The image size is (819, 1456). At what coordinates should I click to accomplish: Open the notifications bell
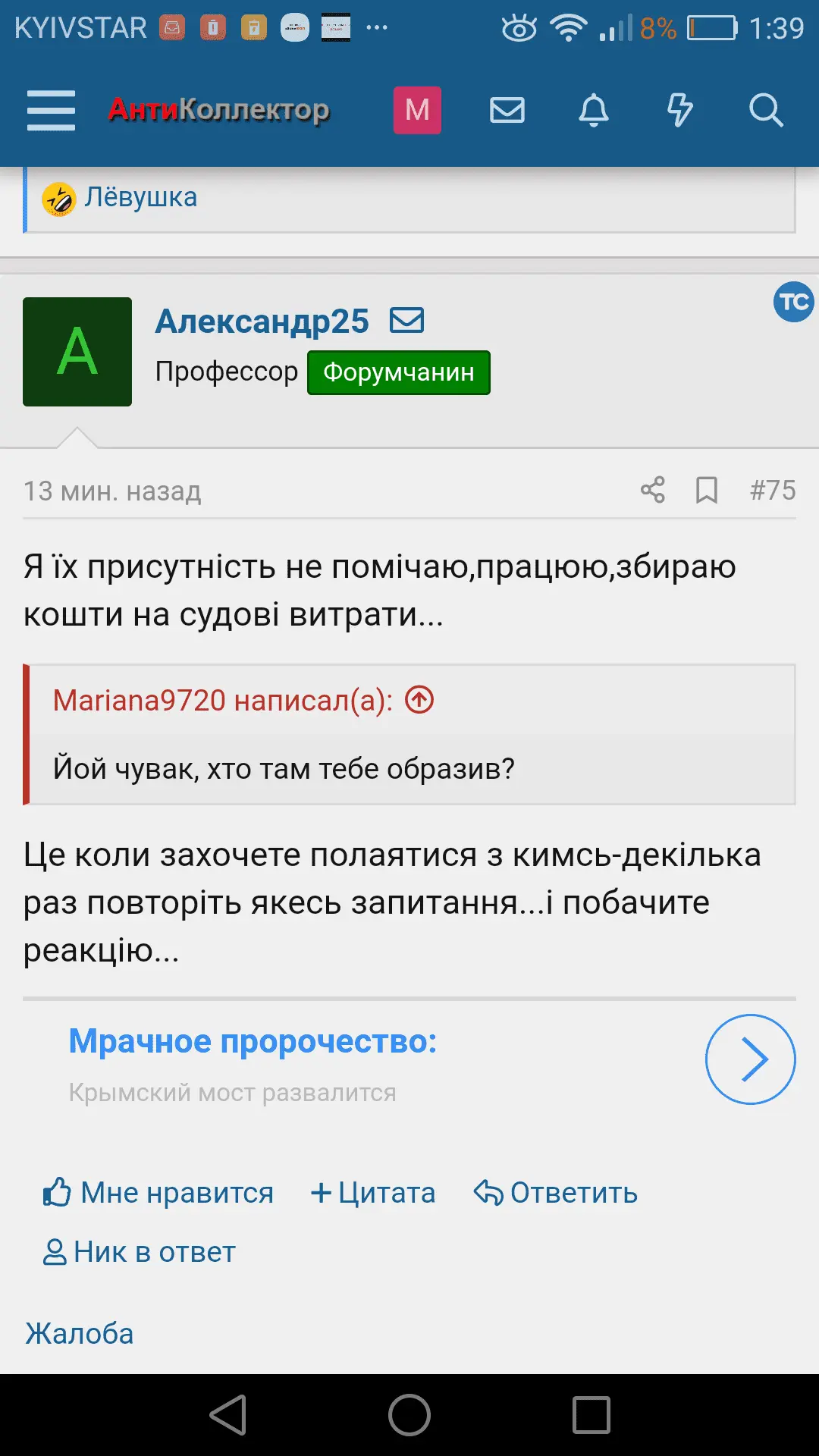point(594,111)
